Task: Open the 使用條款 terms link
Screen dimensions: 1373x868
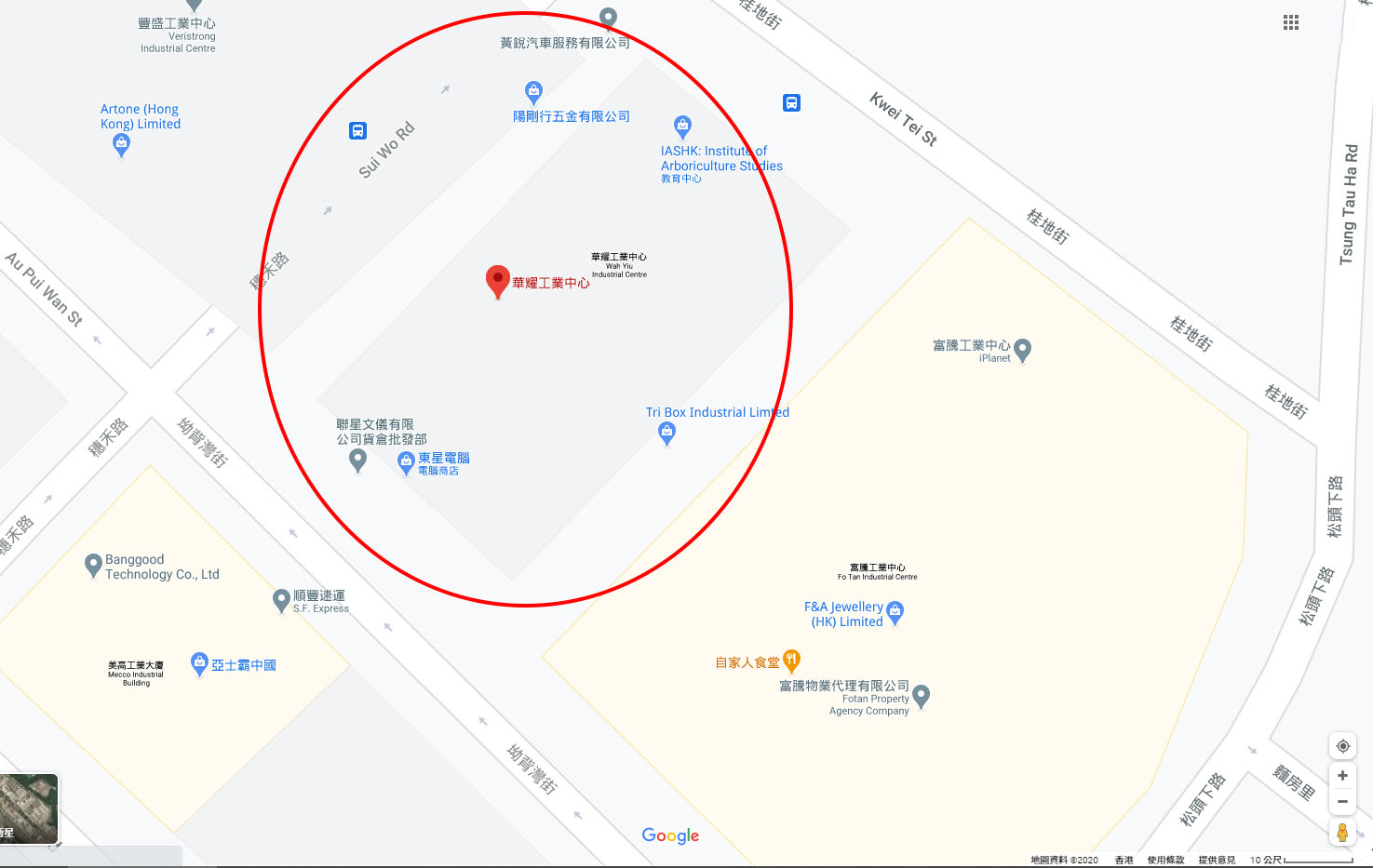Action: pos(1165,860)
